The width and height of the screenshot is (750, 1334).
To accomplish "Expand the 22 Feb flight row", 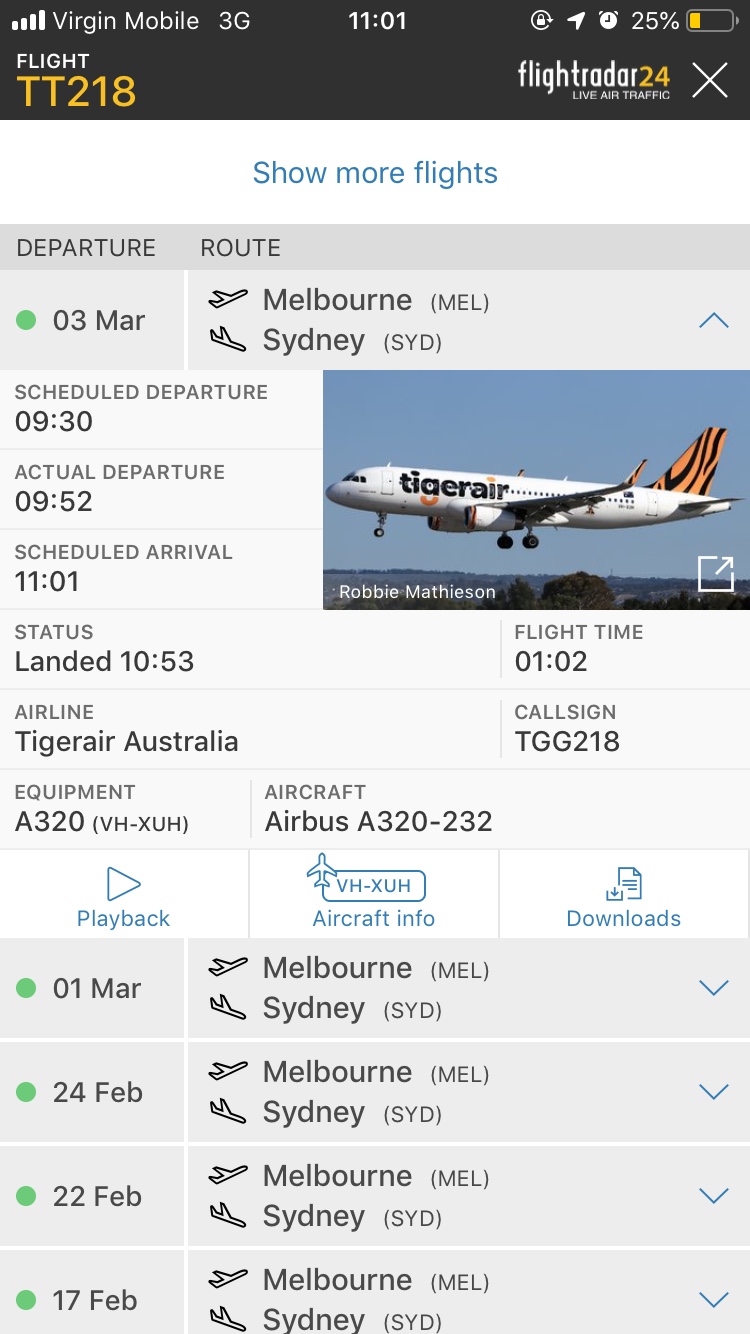I will click(x=713, y=1196).
